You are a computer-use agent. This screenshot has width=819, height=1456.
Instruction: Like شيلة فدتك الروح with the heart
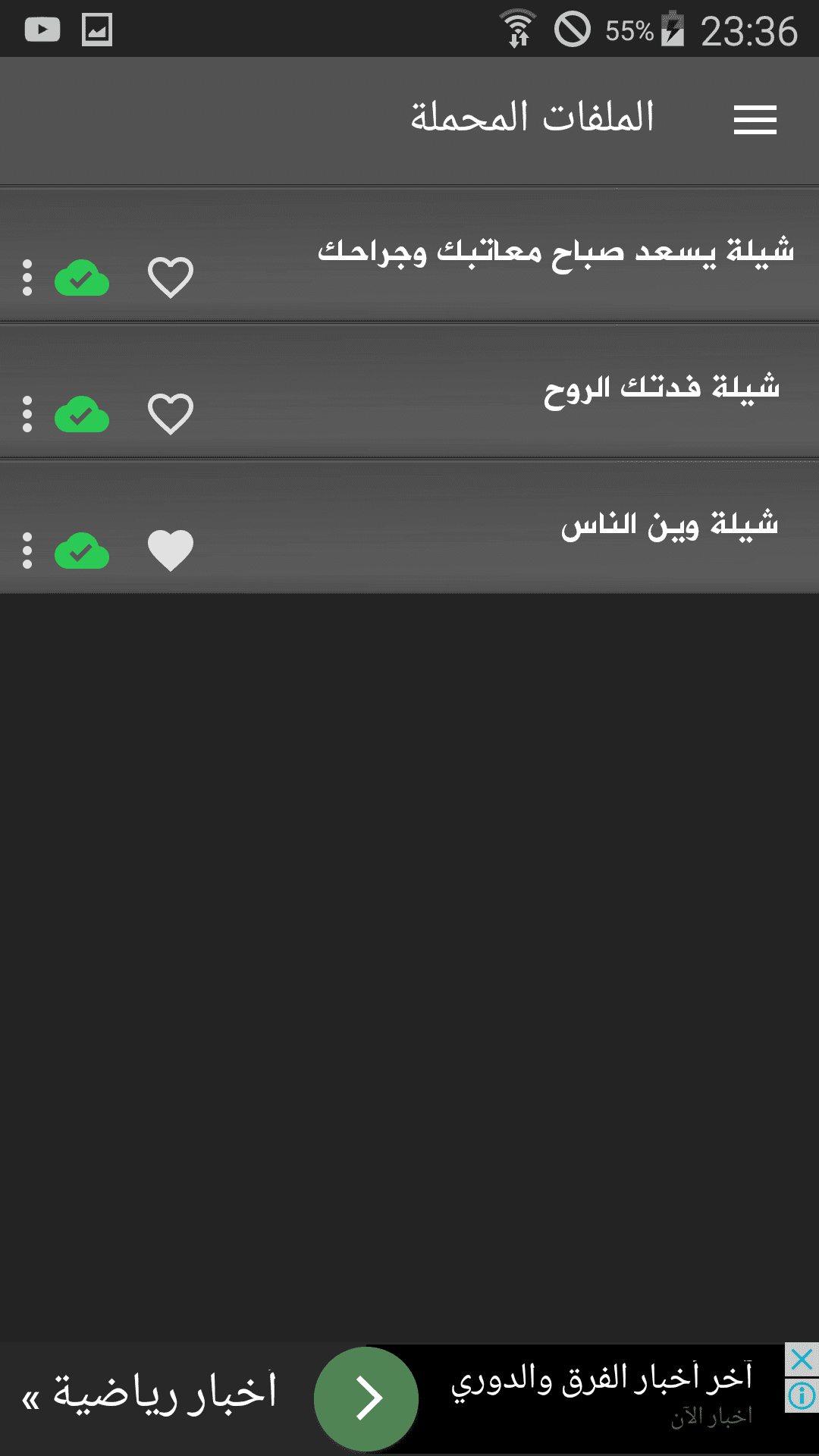pos(170,414)
